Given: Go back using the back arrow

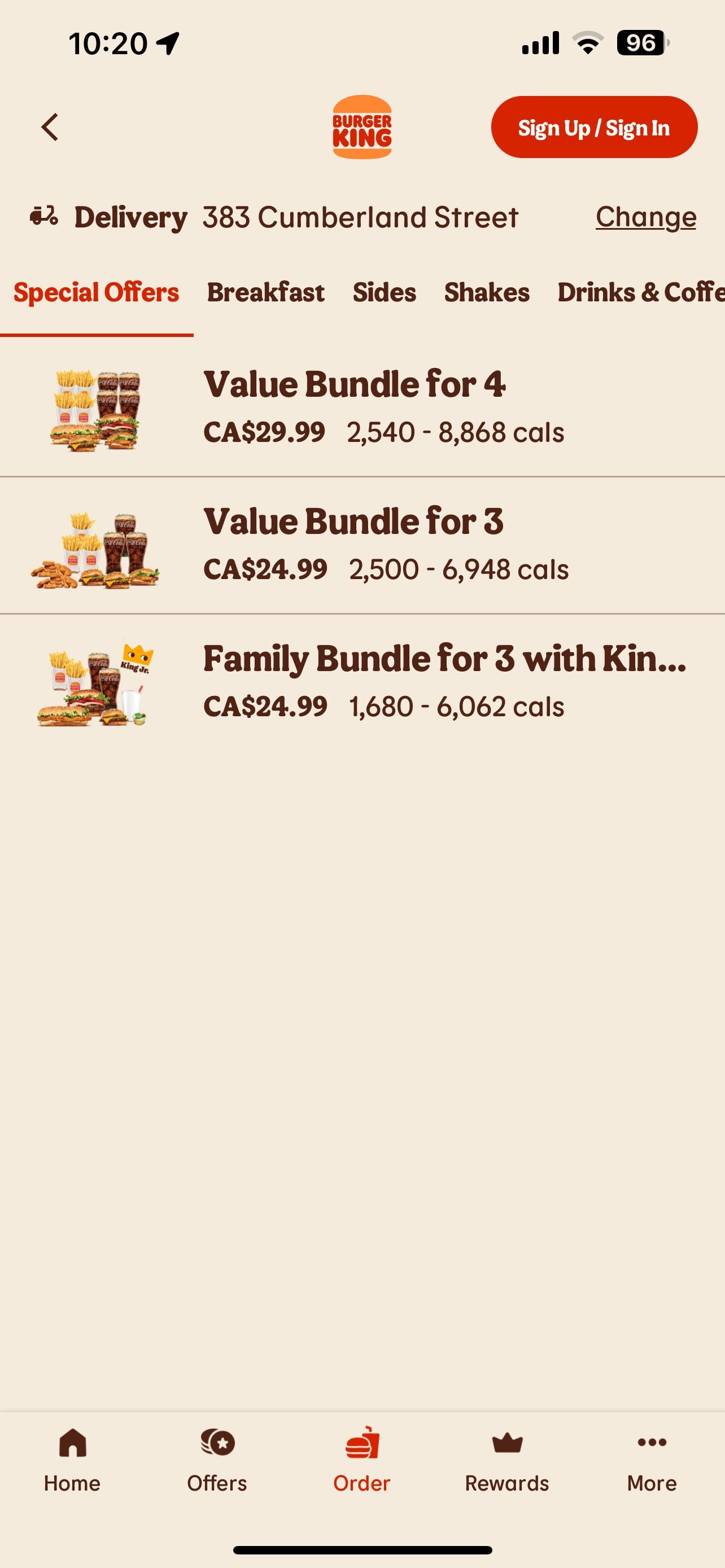Looking at the screenshot, I should click(x=50, y=127).
